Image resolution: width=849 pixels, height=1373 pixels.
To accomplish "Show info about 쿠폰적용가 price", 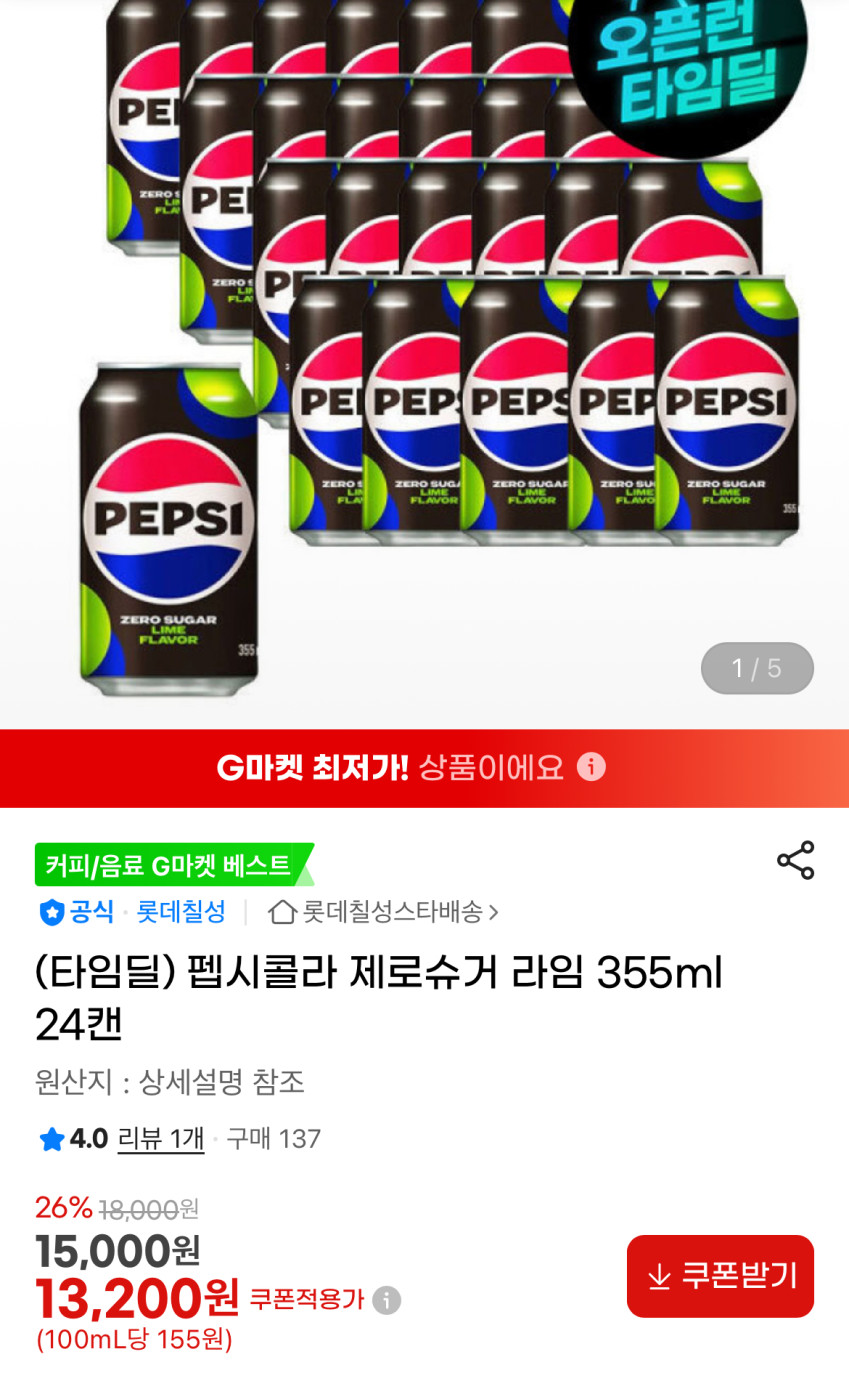I will (386, 1300).
